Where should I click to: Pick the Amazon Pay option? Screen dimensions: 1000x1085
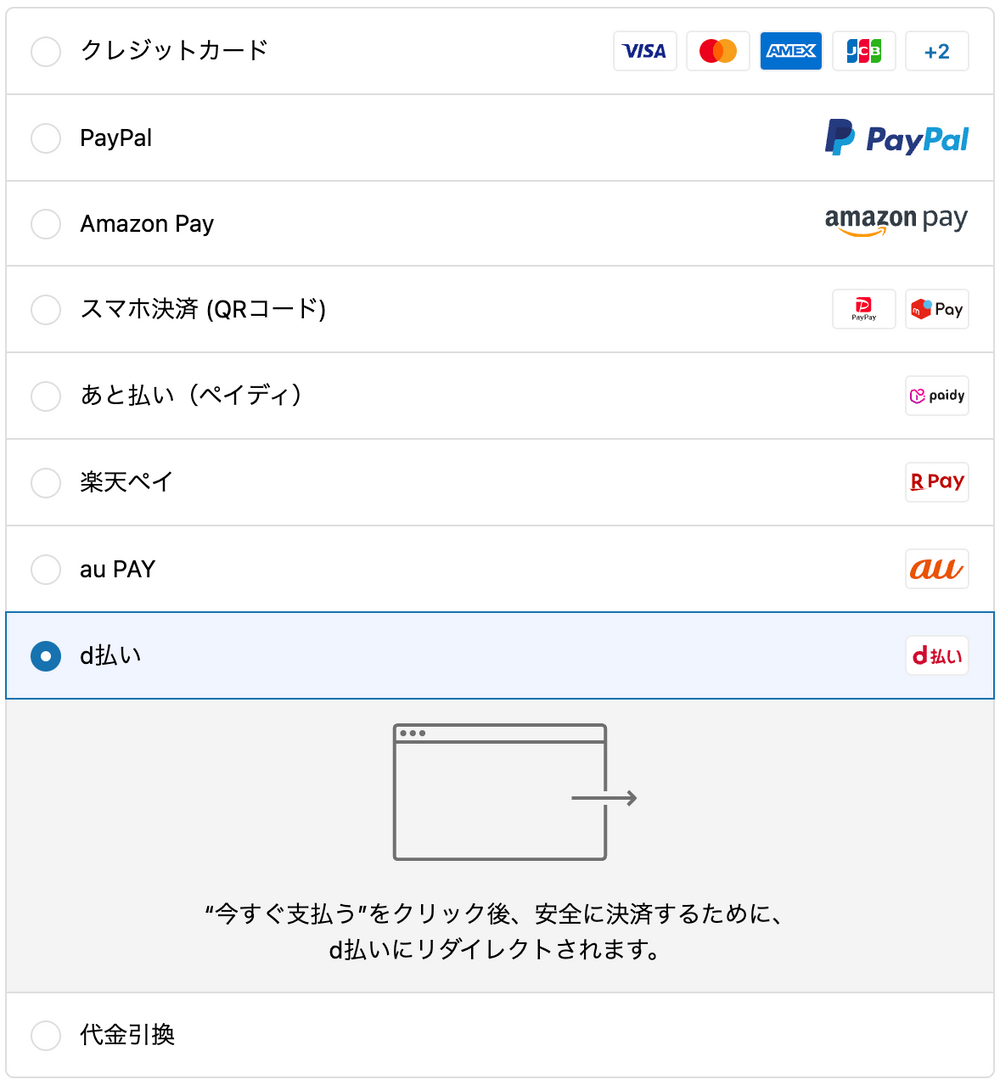(46, 224)
